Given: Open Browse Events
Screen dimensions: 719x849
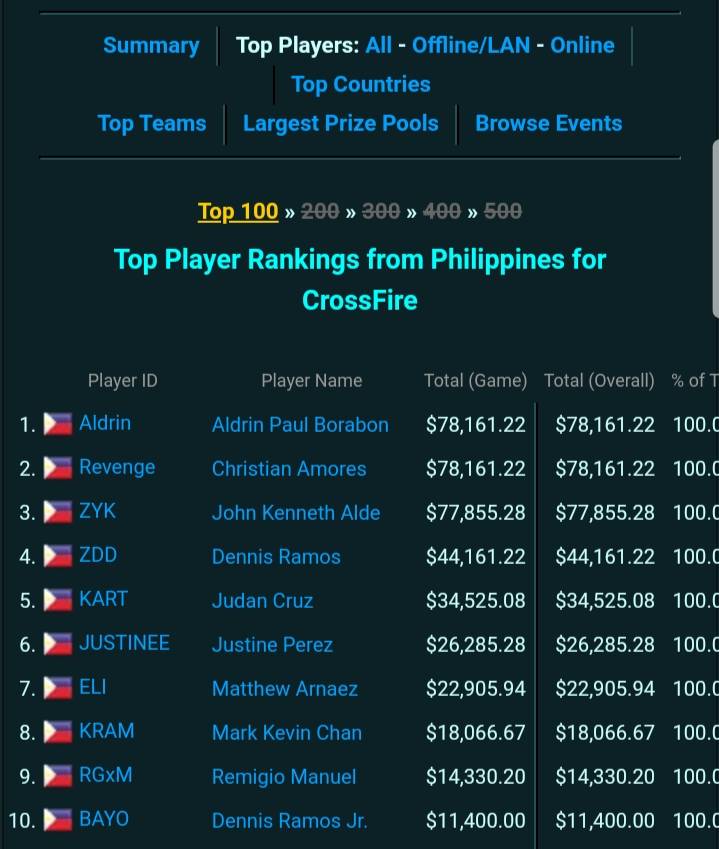Looking at the screenshot, I should point(548,123).
